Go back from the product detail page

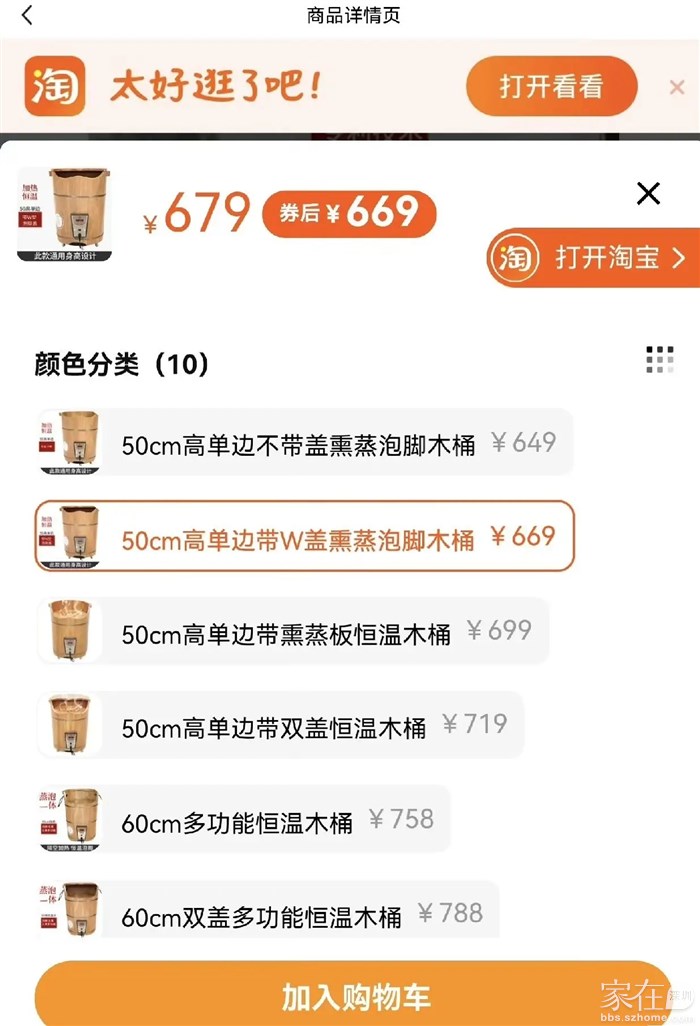[x=27, y=16]
